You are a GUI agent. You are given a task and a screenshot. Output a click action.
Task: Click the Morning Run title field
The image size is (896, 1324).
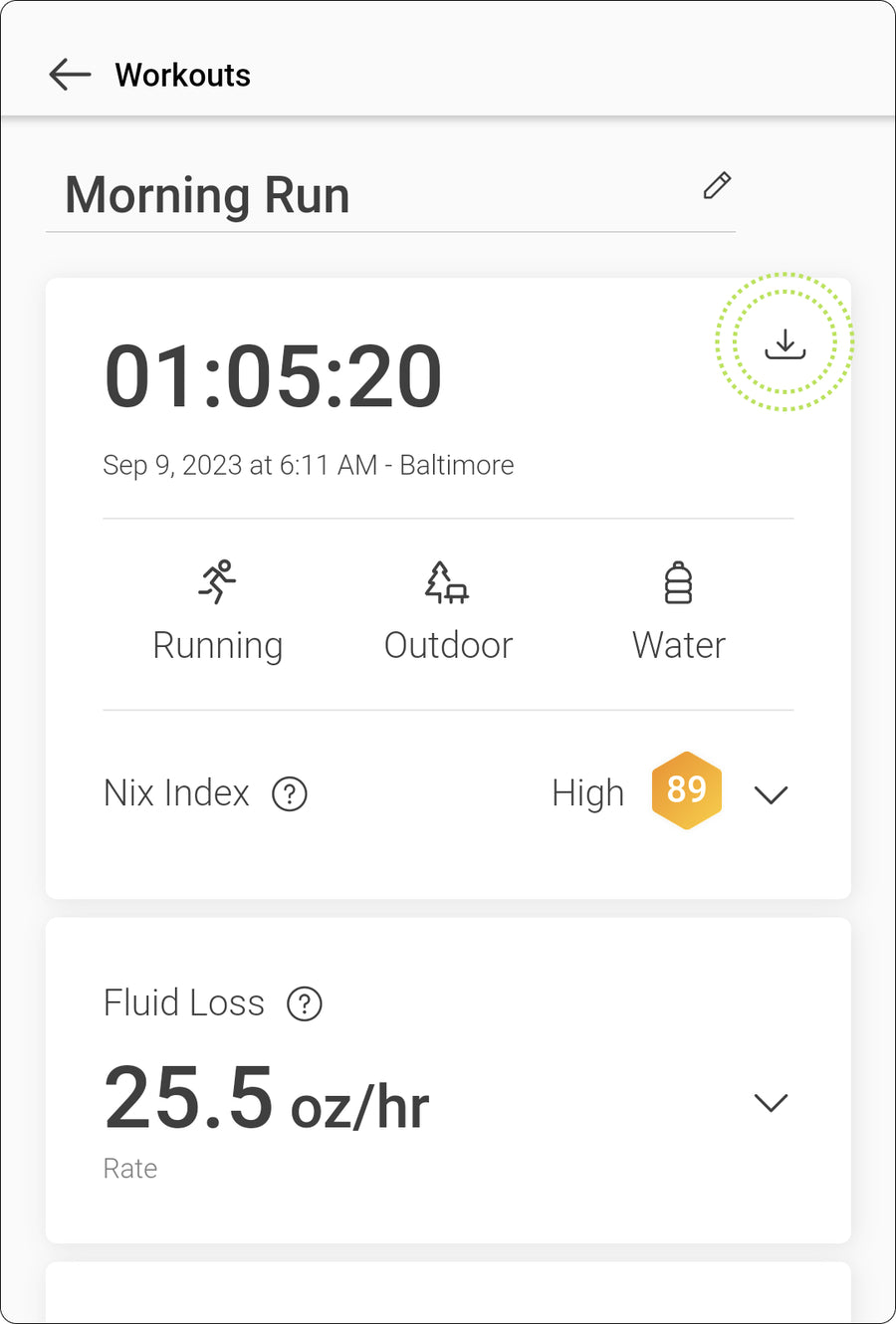click(x=206, y=195)
